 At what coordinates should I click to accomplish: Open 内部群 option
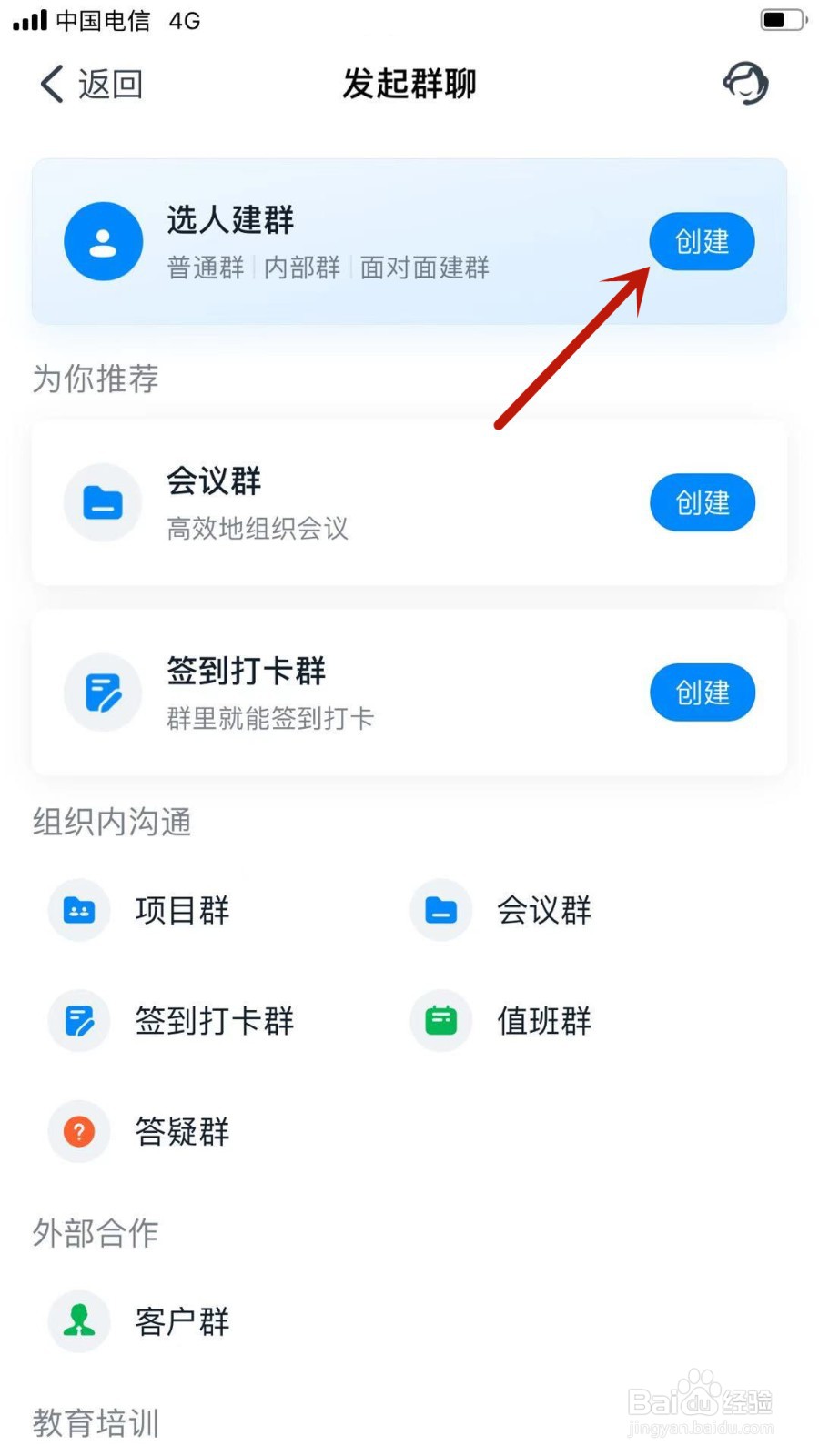point(302,268)
